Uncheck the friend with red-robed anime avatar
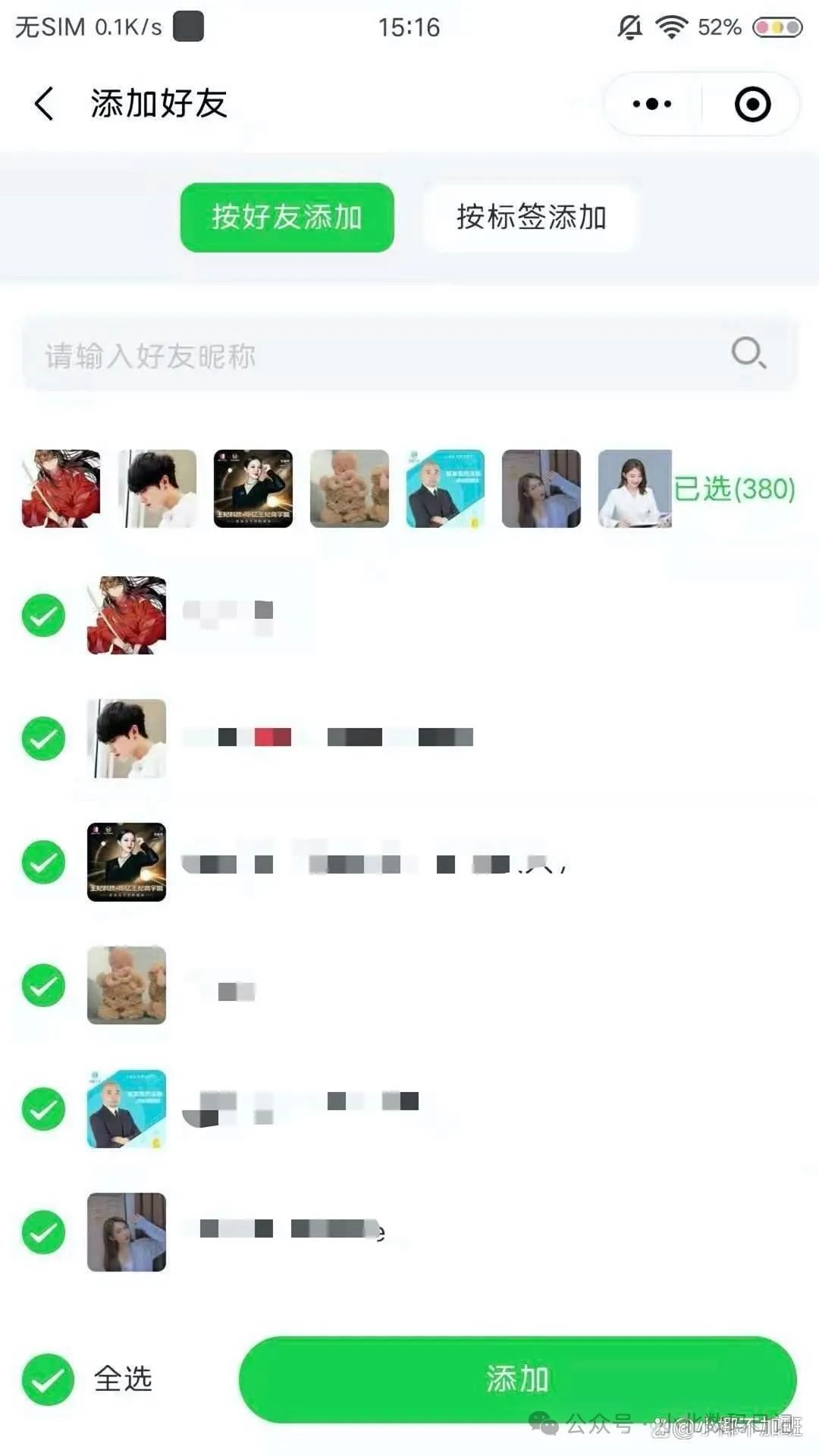 (43, 615)
